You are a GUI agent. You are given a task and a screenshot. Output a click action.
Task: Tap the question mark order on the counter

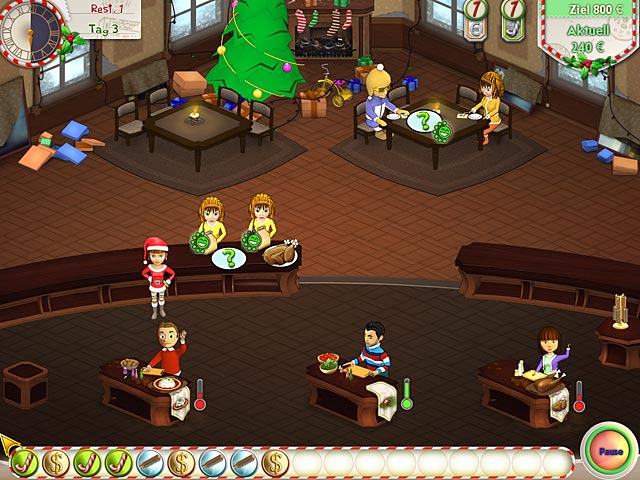click(228, 259)
